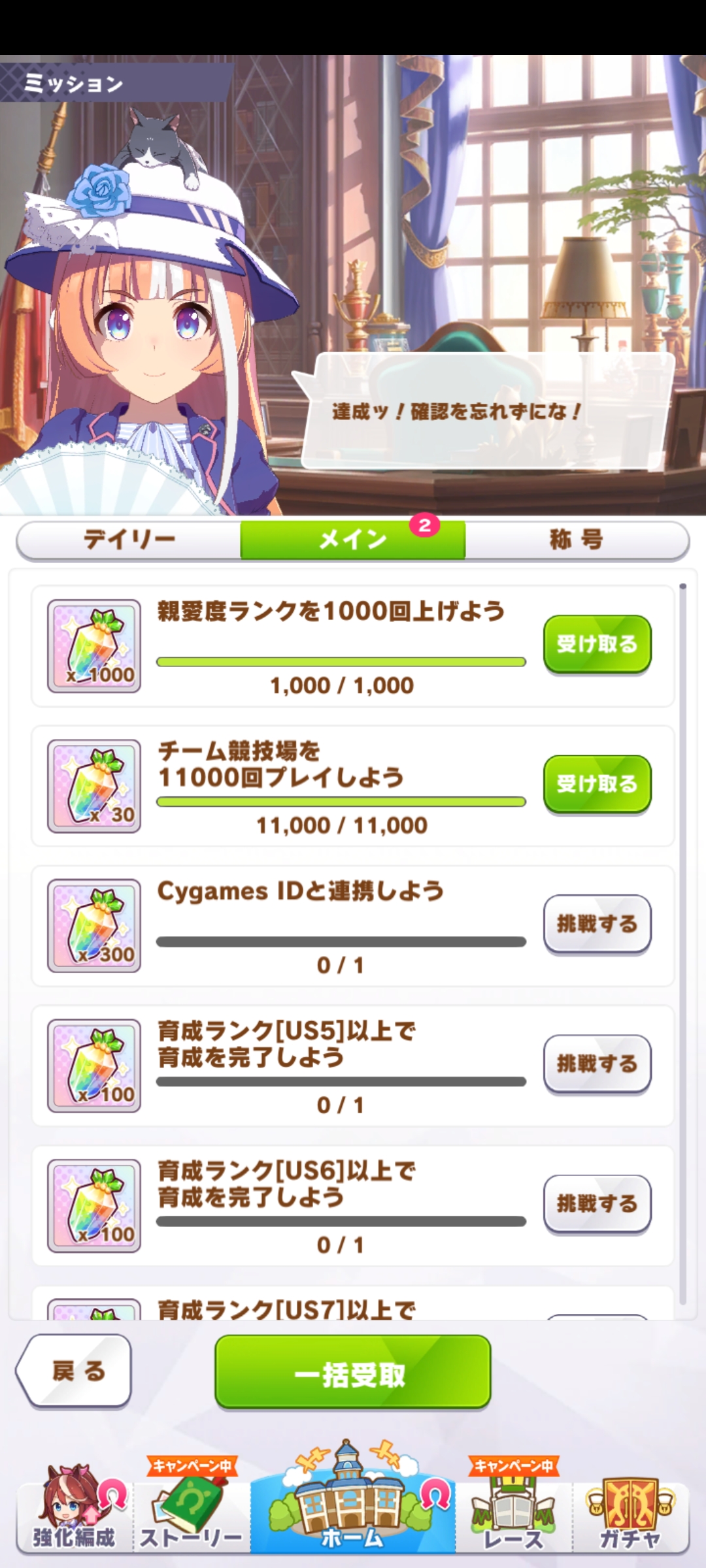706x1568 pixels.
Task: Select the メイン missions tab
Action: [x=353, y=540]
